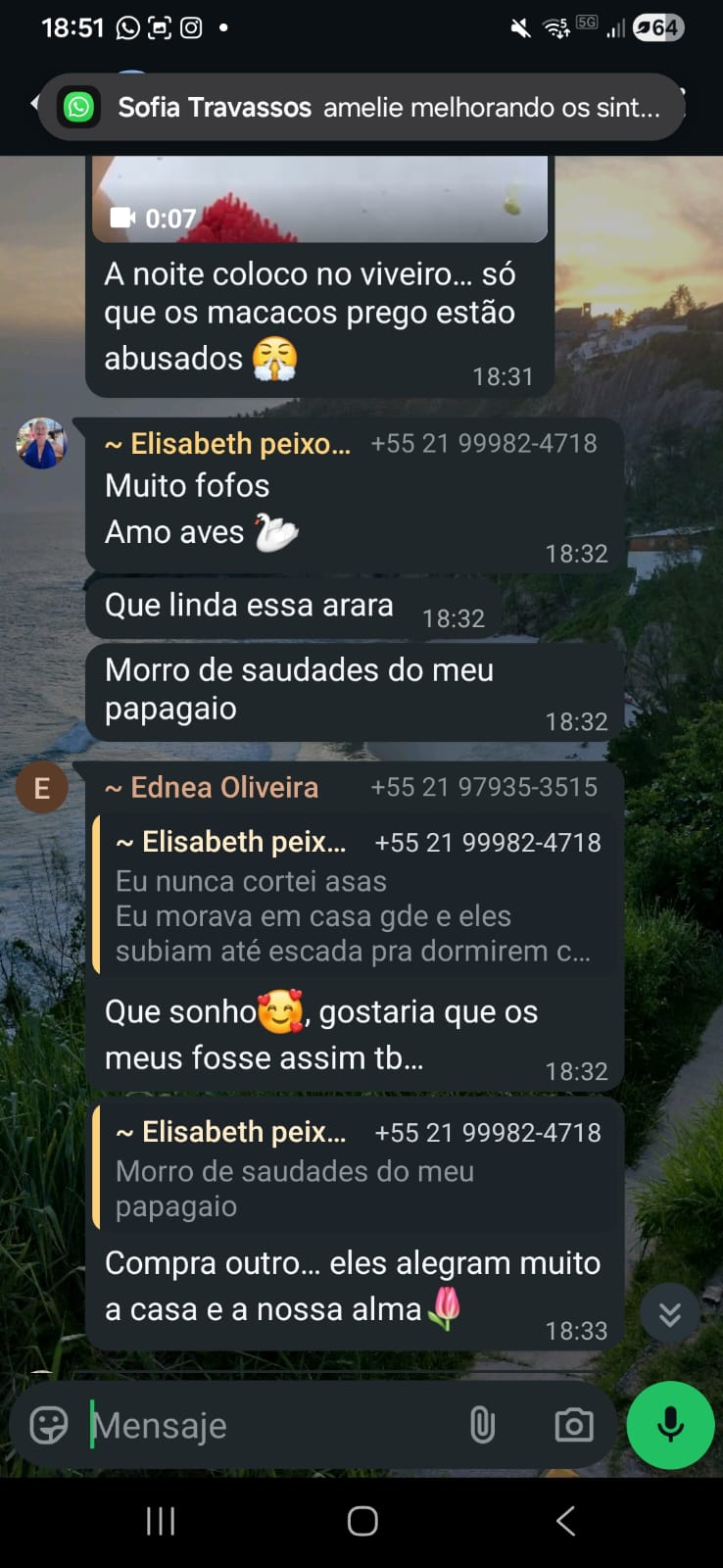This screenshot has height=1568, width=723.
Task: Tap Ednea Oliveira's sender name
Action: [223, 788]
